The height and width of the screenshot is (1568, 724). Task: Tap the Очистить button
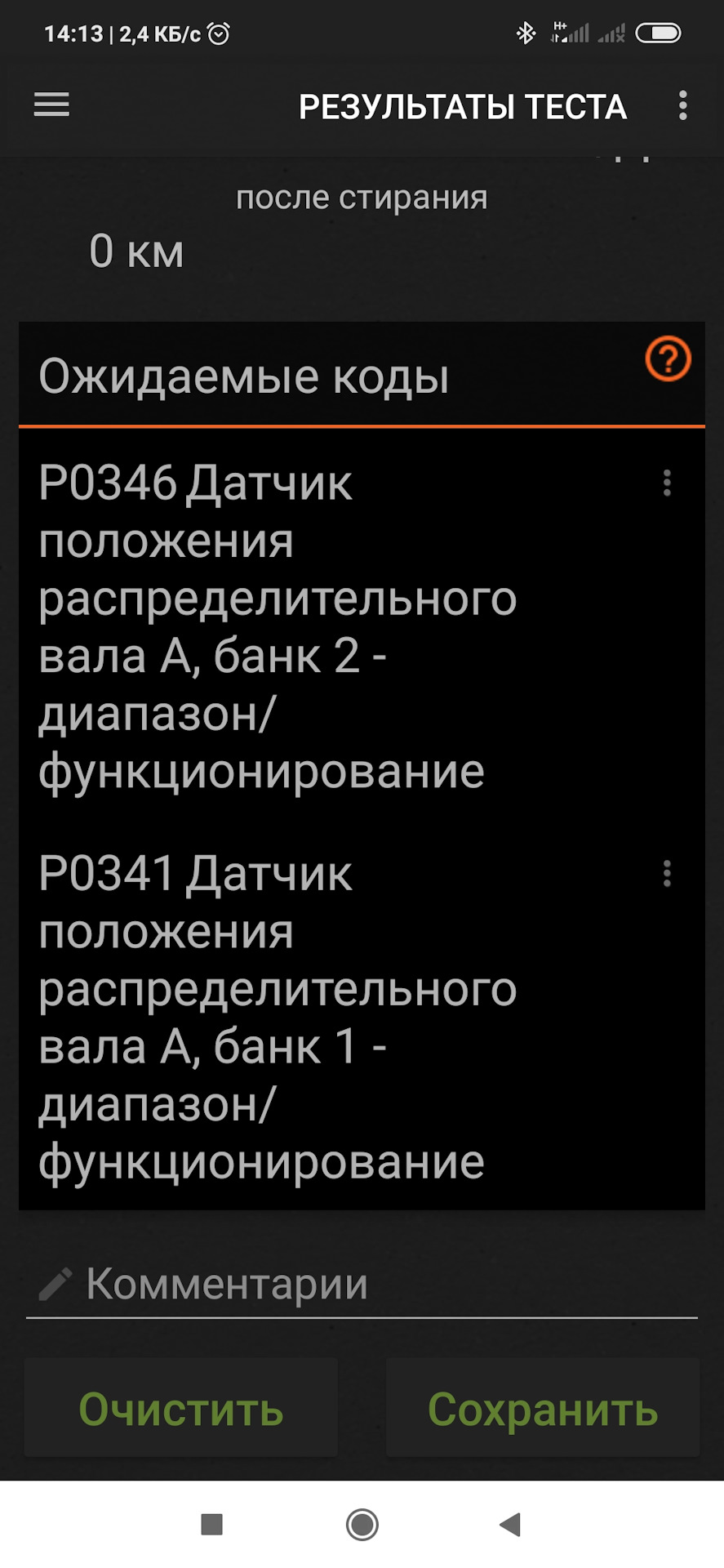coord(181,1409)
